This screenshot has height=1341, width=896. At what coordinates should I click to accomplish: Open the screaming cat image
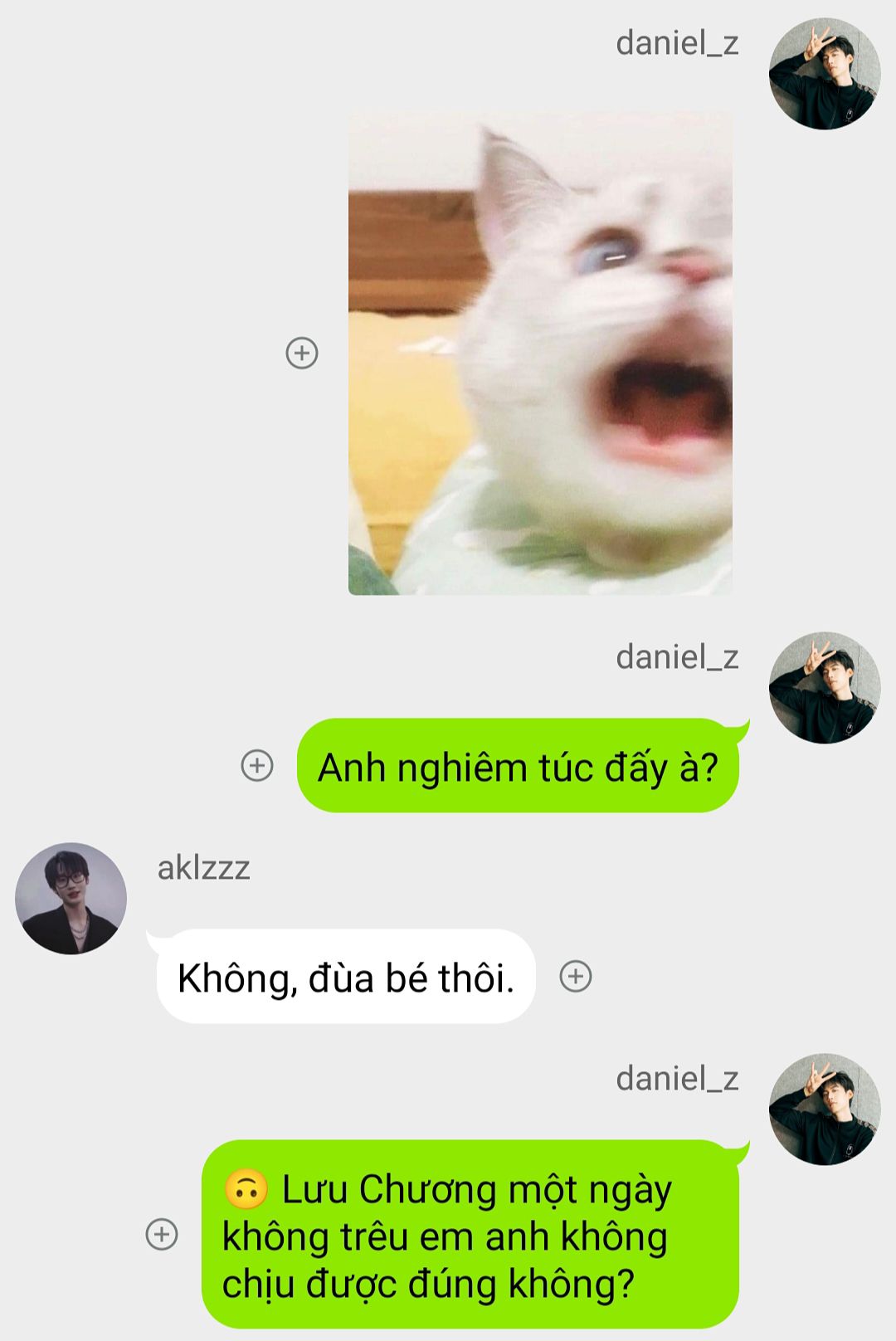[540, 354]
